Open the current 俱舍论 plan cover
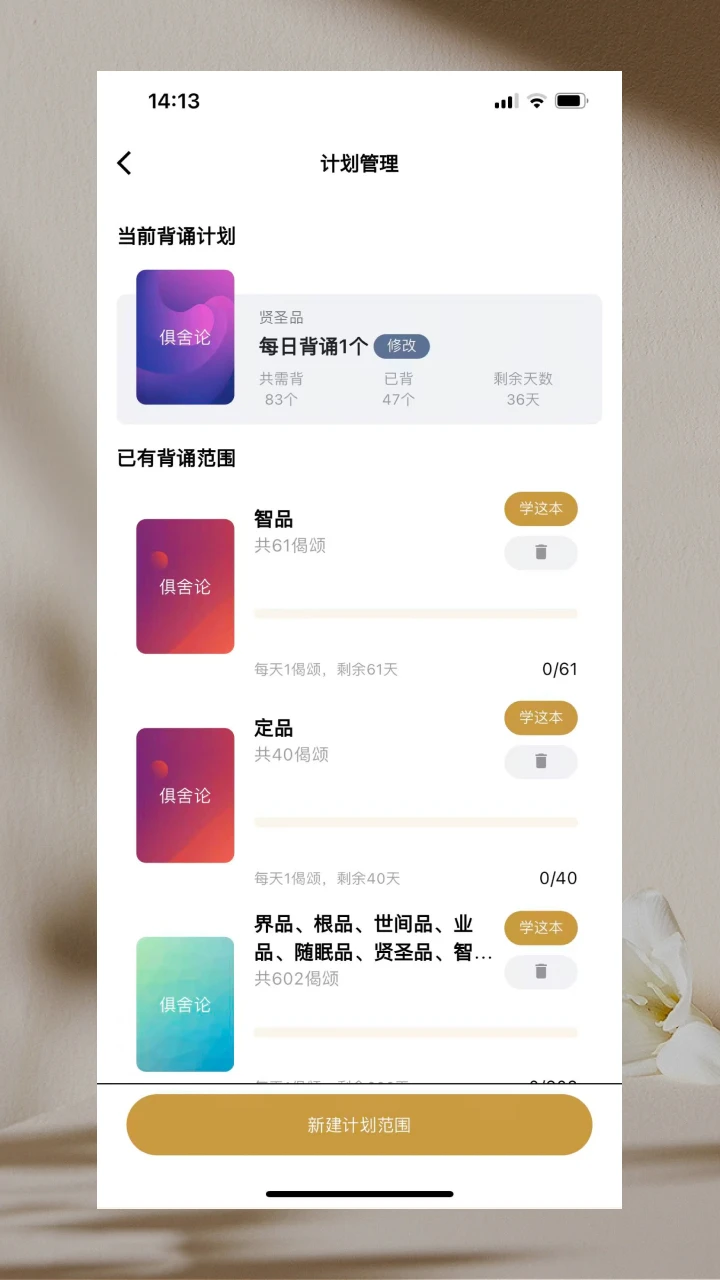The image size is (720, 1280). (185, 337)
